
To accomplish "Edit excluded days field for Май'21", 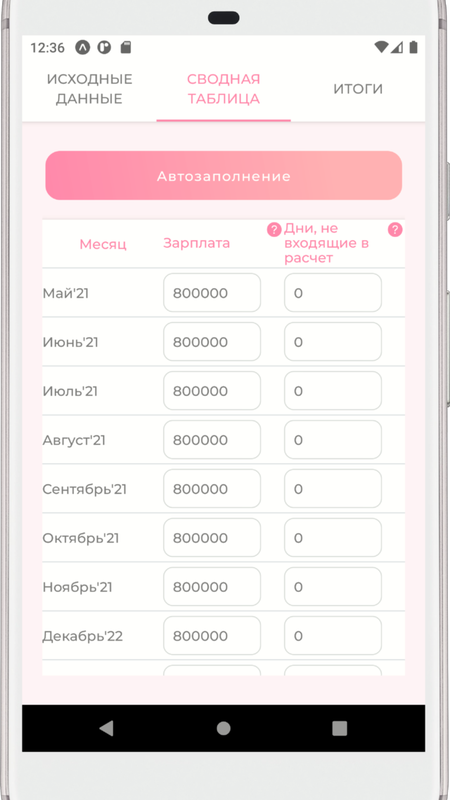I will pos(333,293).
